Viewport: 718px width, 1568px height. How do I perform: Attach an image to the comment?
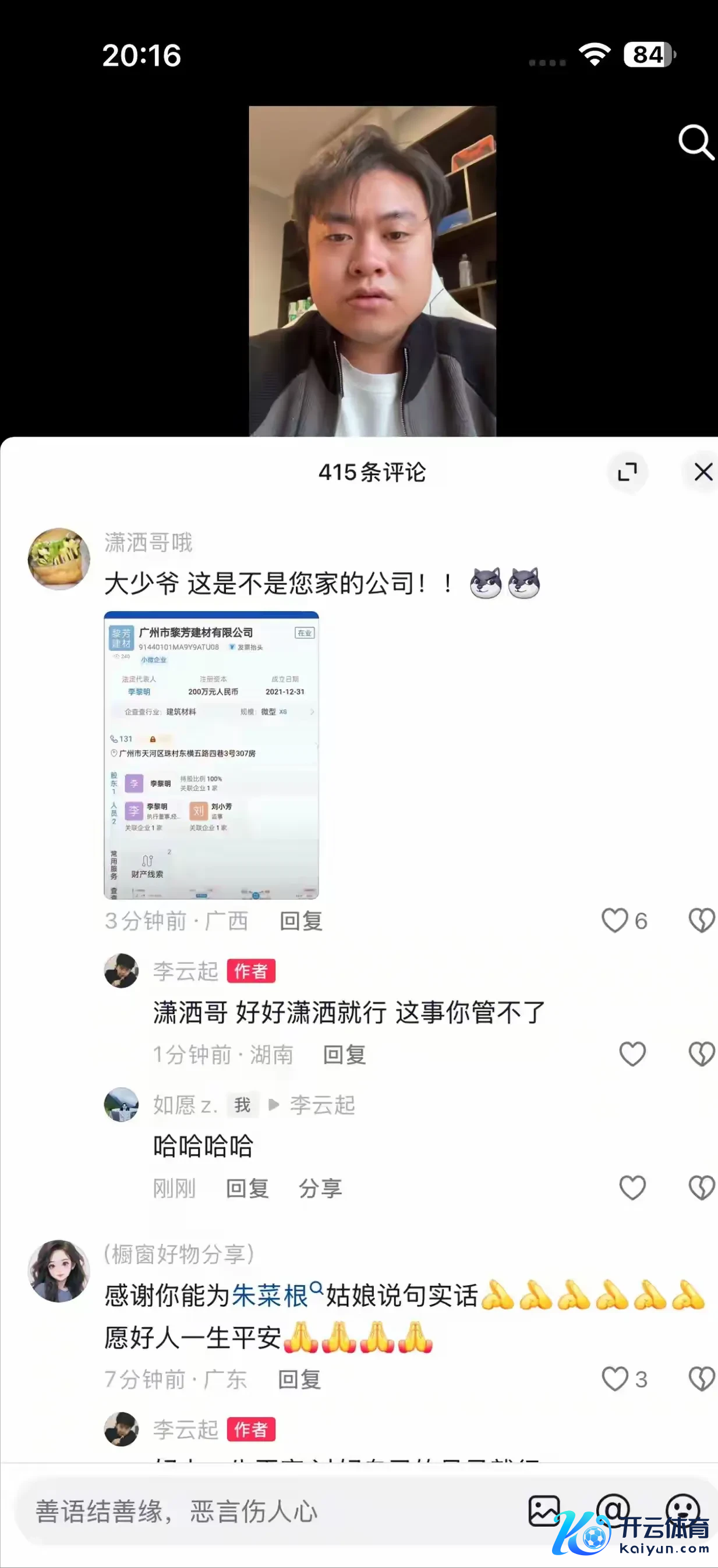pos(544,1511)
